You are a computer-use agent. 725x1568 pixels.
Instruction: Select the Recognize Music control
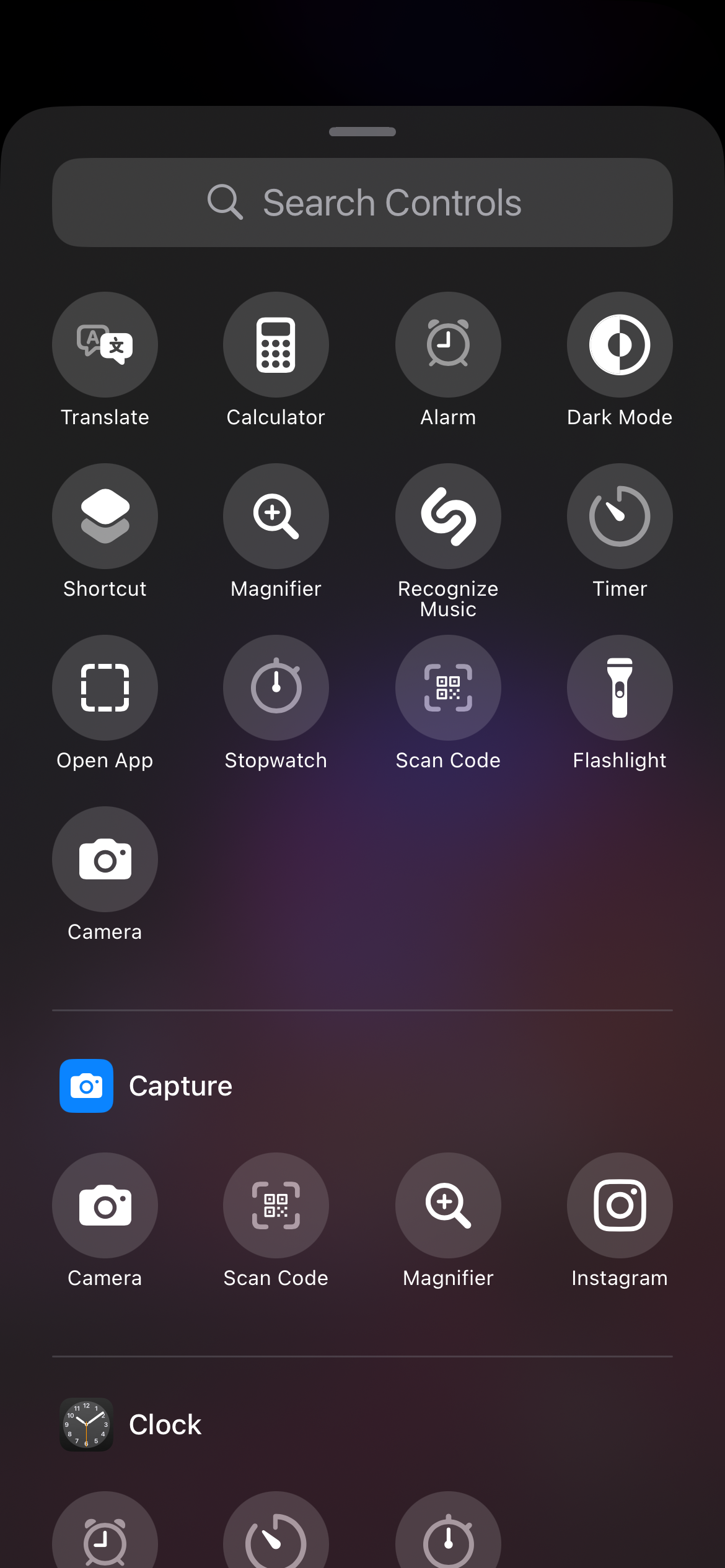point(448,516)
